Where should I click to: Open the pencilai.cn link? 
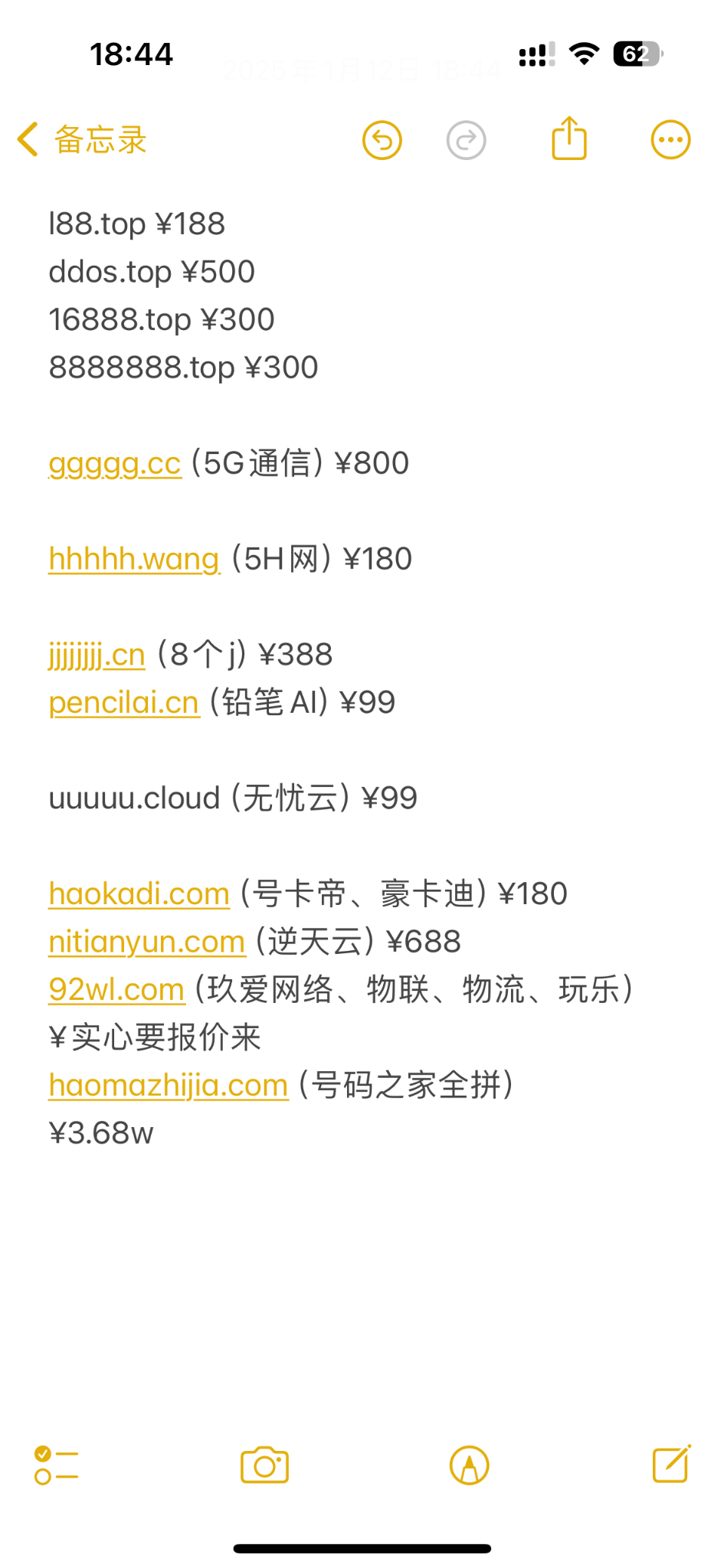[x=124, y=703]
